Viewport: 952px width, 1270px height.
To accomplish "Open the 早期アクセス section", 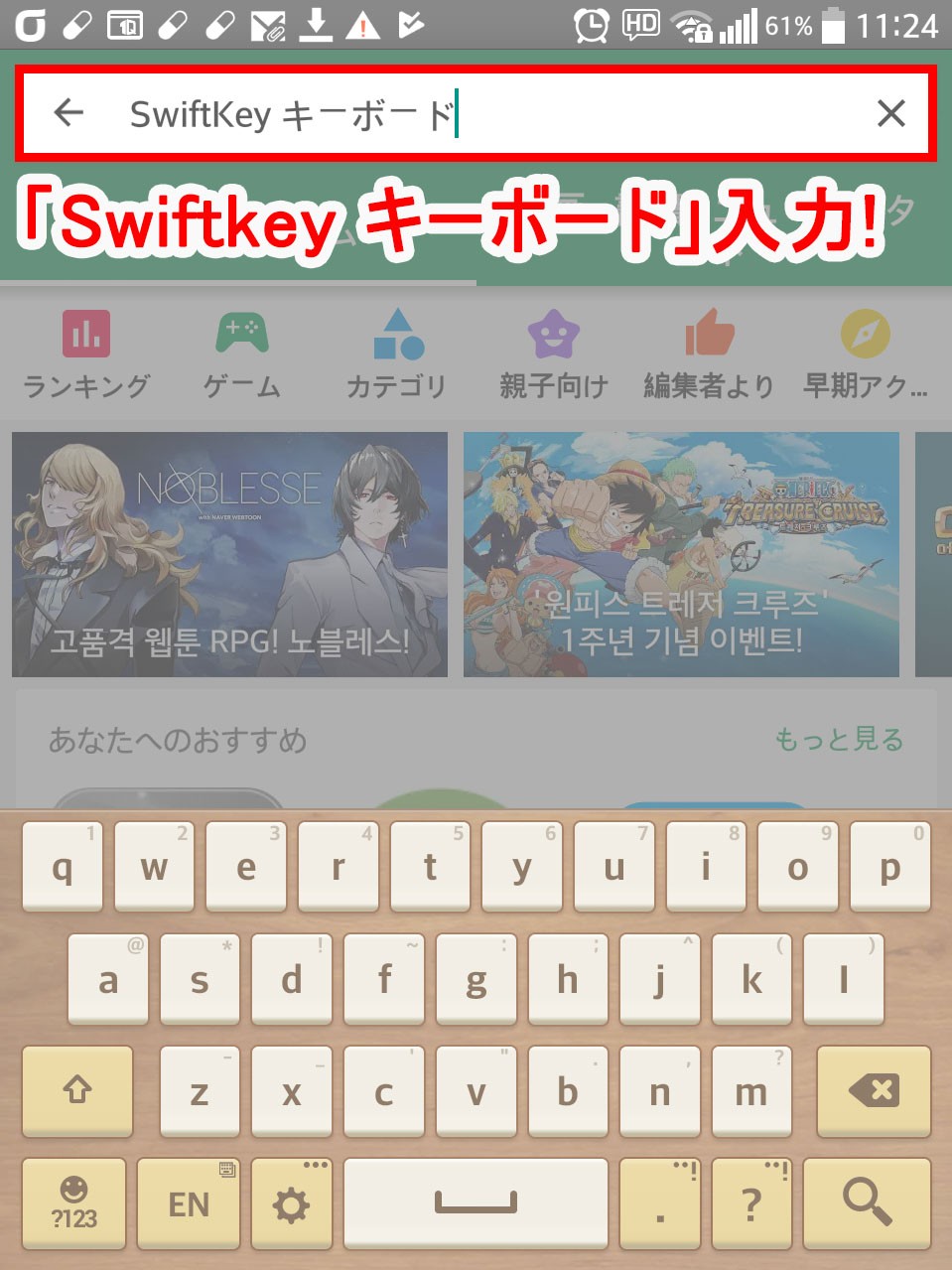I will click(x=864, y=354).
